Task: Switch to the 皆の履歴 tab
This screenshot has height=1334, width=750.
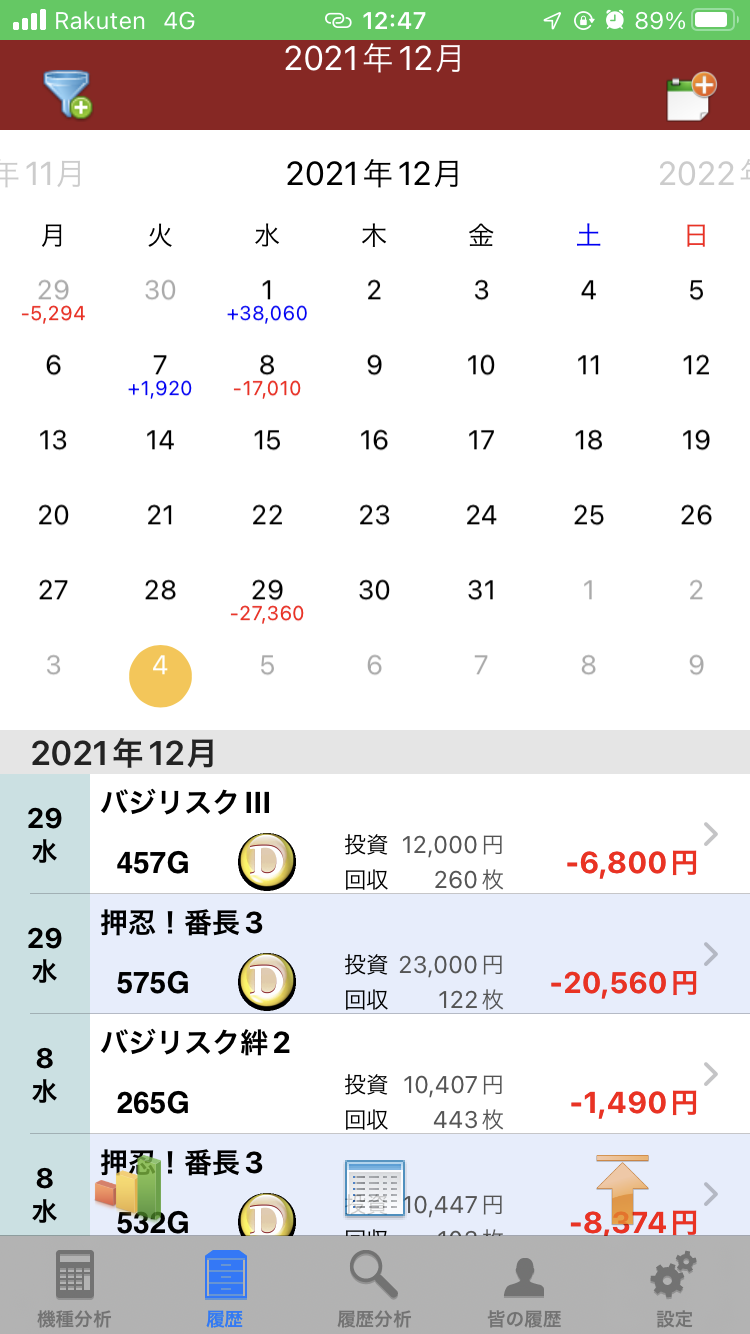Action: pos(524,1287)
